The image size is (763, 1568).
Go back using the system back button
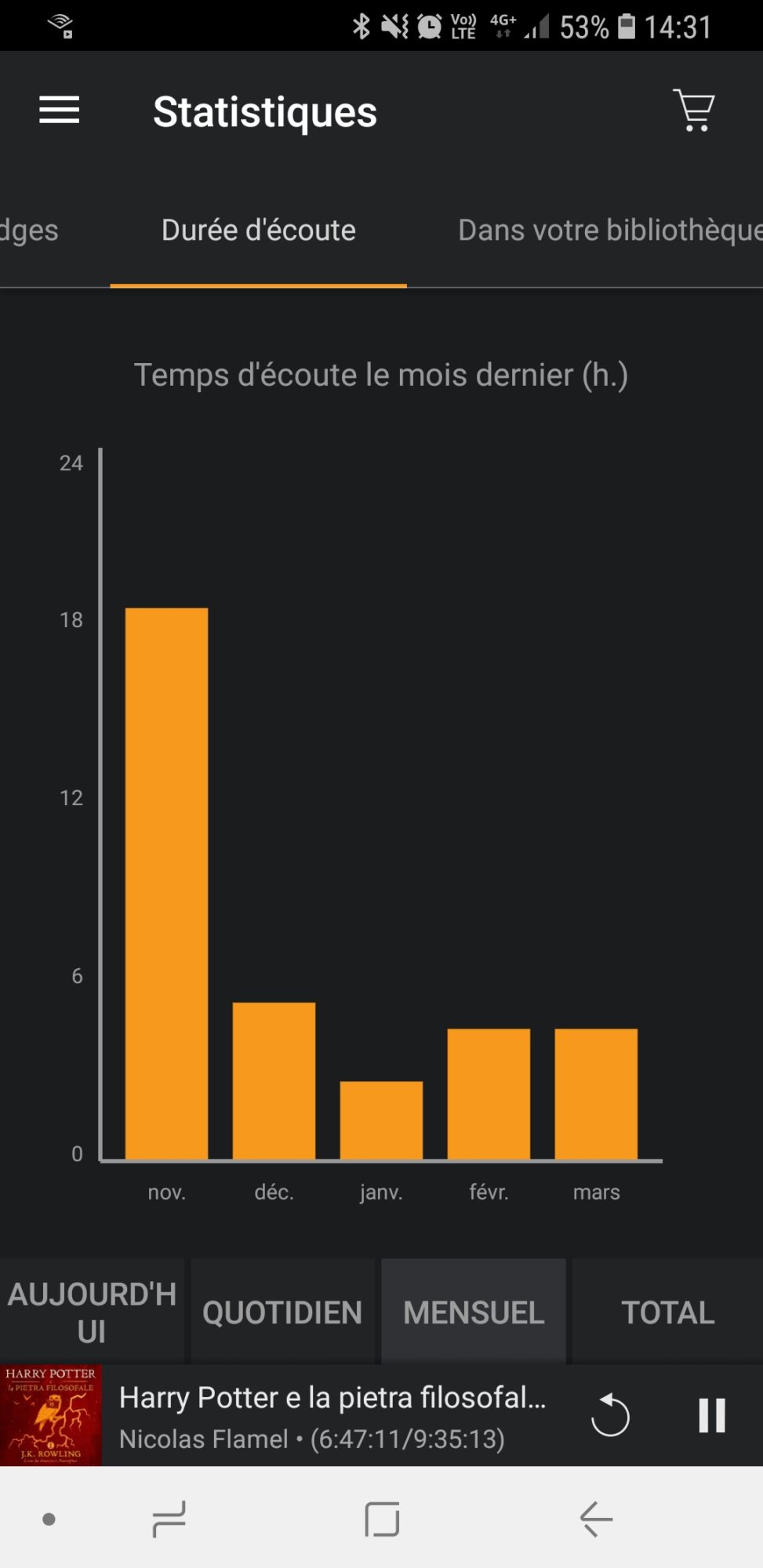point(596,1519)
